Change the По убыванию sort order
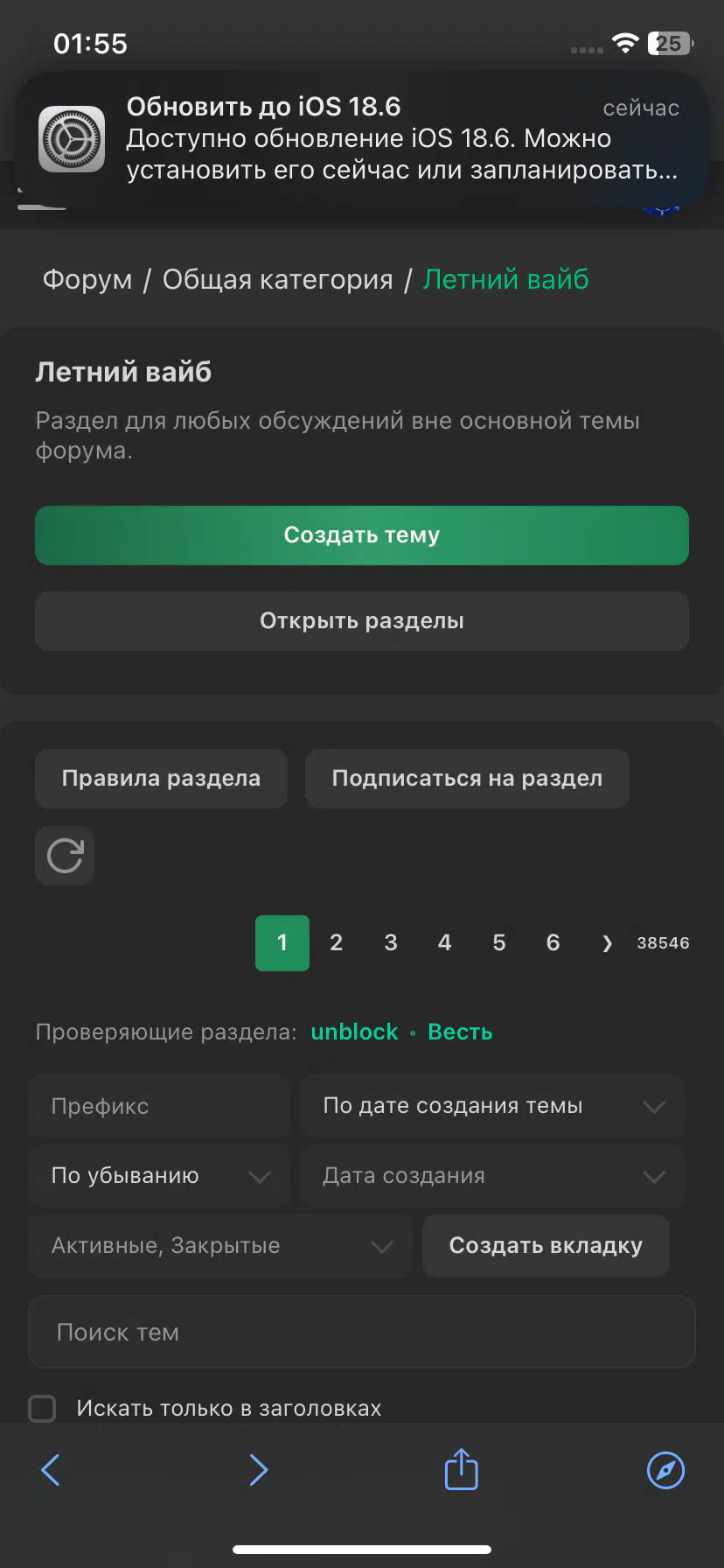Screen dimensions: 724x1568 [159, 1176]
